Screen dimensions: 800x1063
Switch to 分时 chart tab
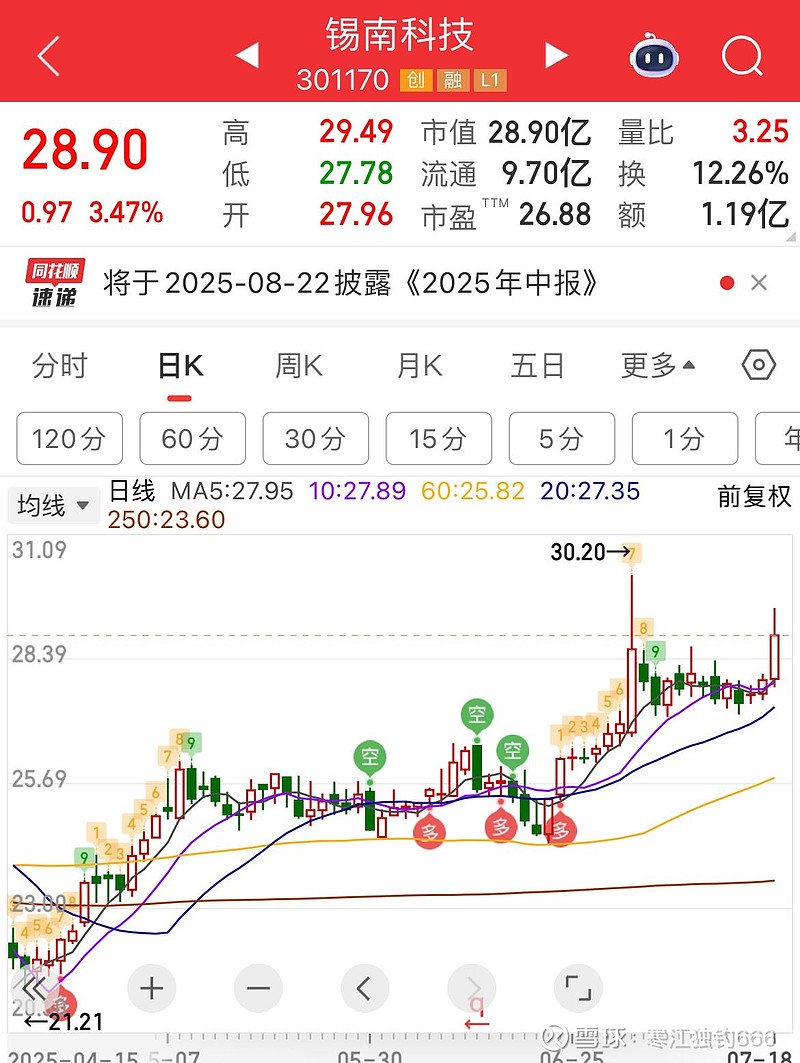60,366
